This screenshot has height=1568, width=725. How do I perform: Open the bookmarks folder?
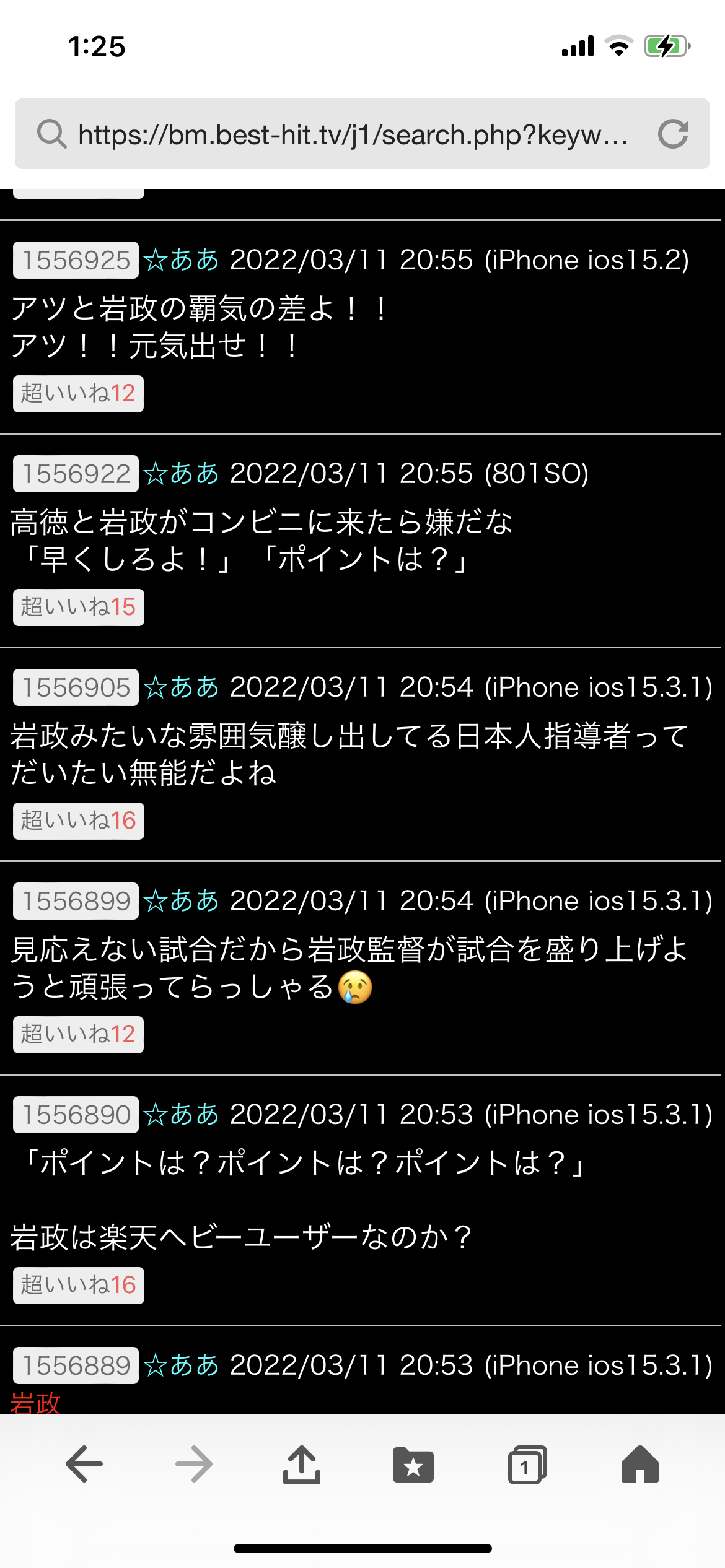pos(413,1465)
